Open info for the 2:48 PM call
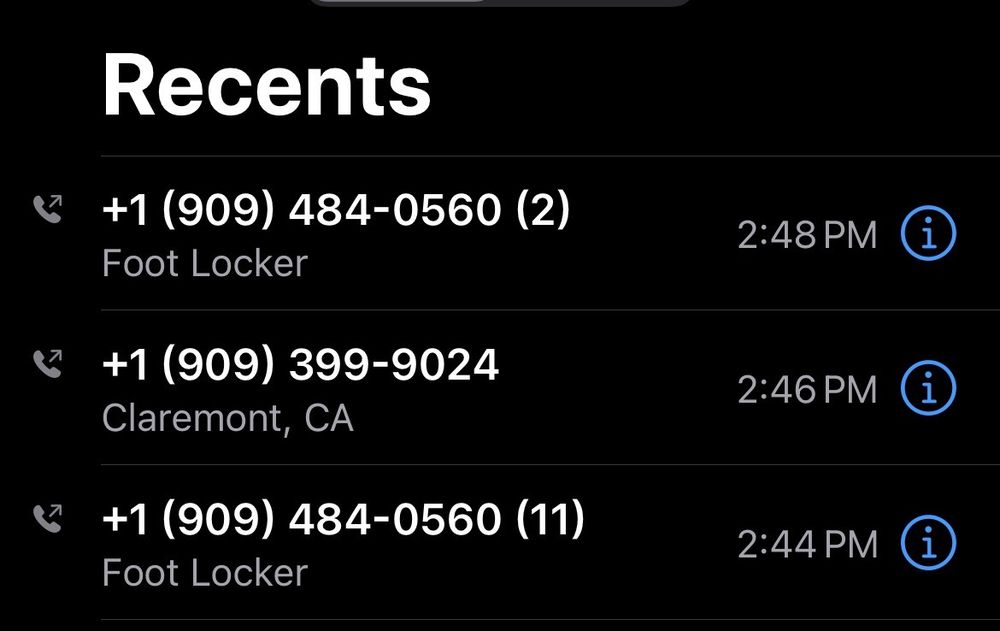The image size is (1000, 631). (x=929, y=234)
